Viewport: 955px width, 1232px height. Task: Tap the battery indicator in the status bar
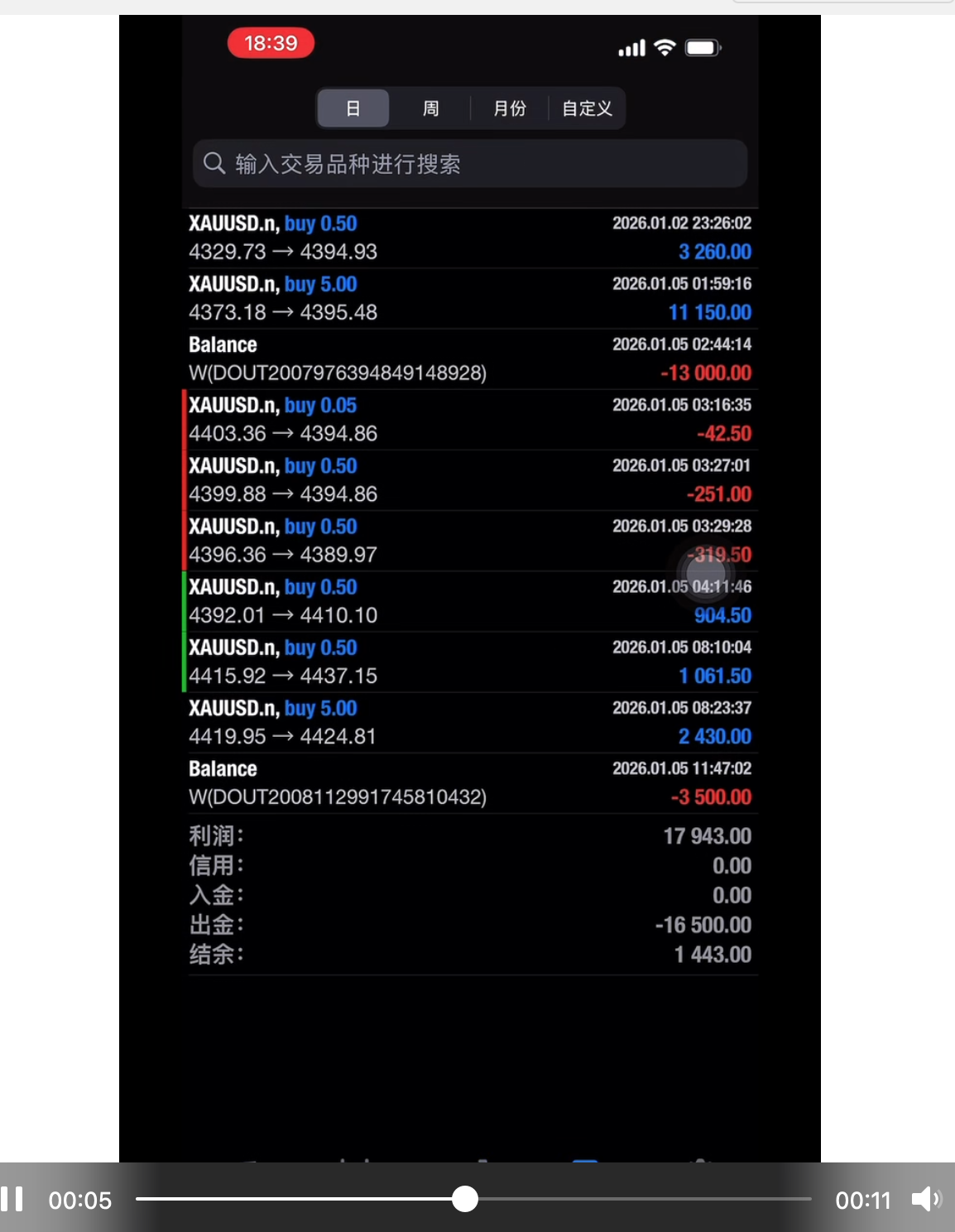click(702, 47)
